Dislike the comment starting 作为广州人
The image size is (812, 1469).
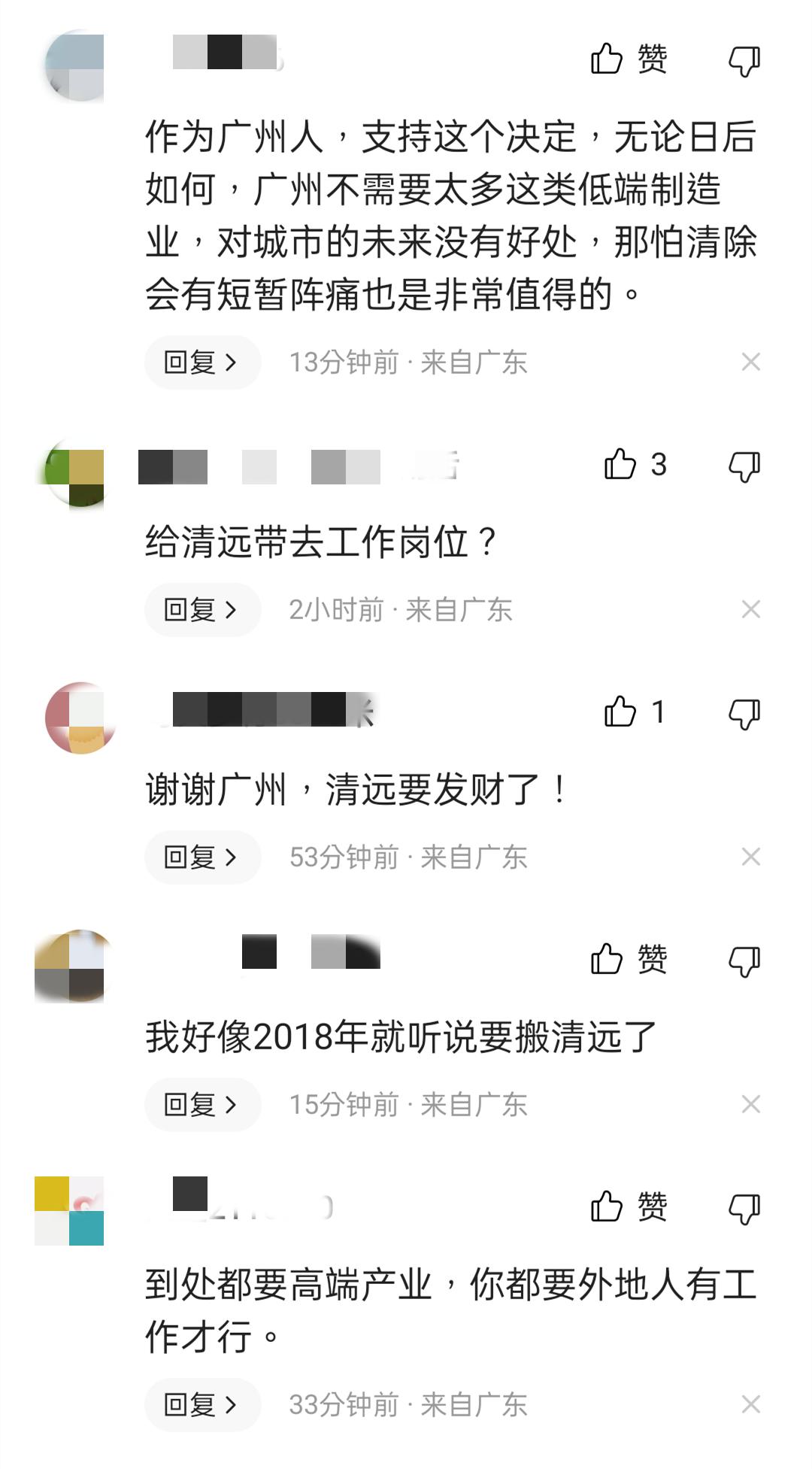744,61
